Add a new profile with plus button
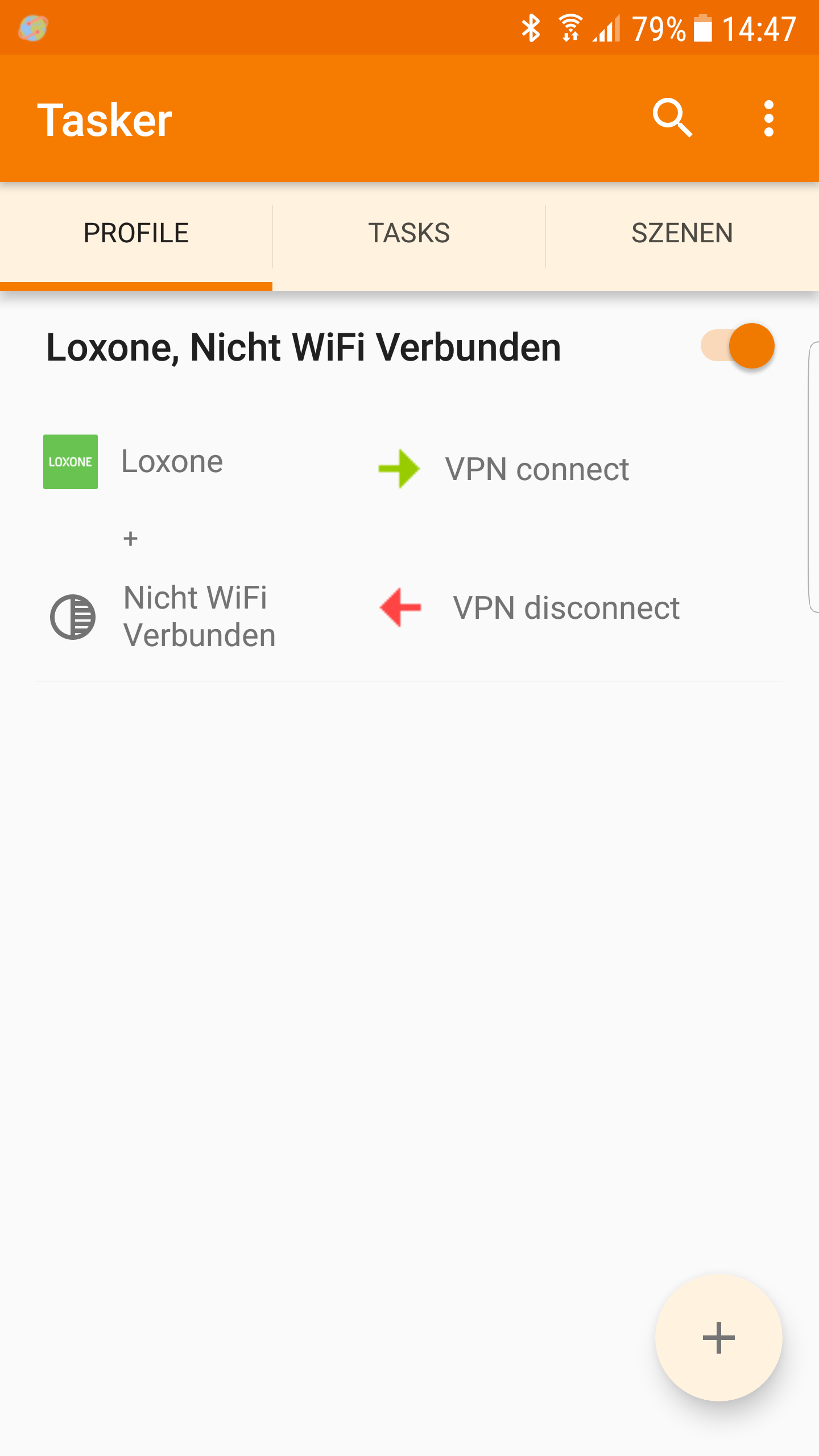This screenshot has height=1456, width=819. click(x=718, y=1337)
